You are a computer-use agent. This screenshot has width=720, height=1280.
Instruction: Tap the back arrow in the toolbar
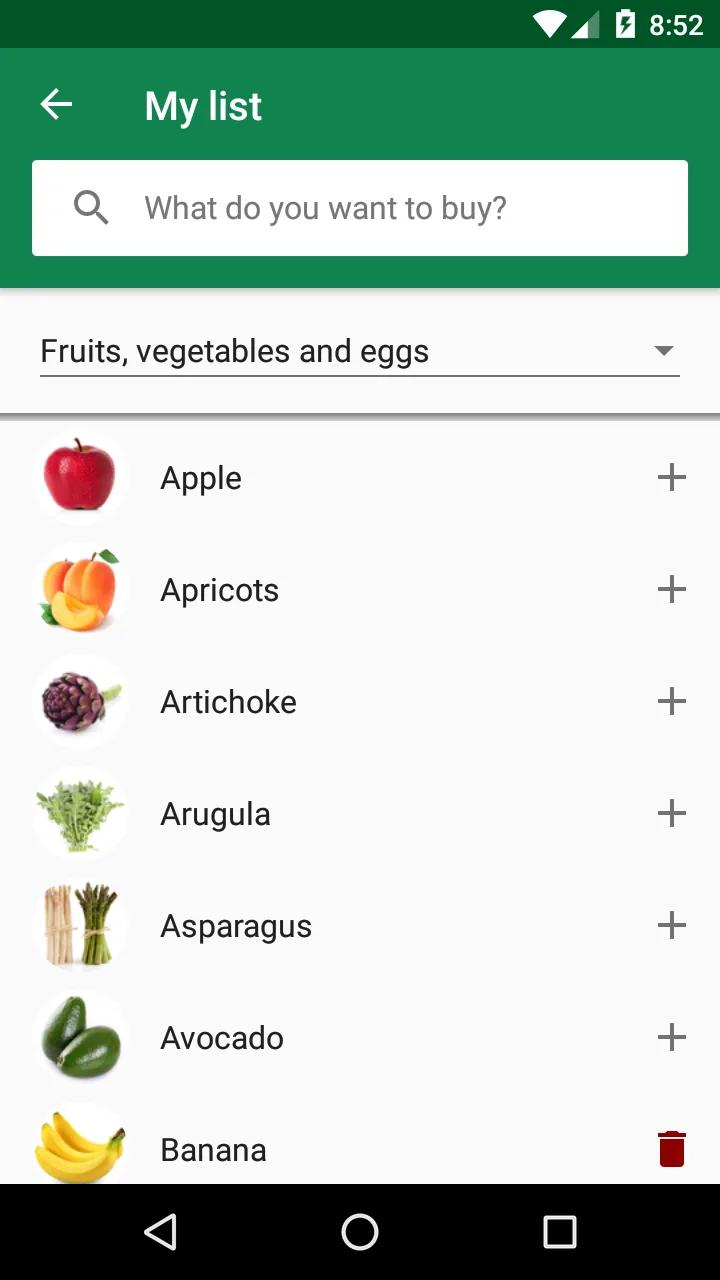(x=56, y=104)
